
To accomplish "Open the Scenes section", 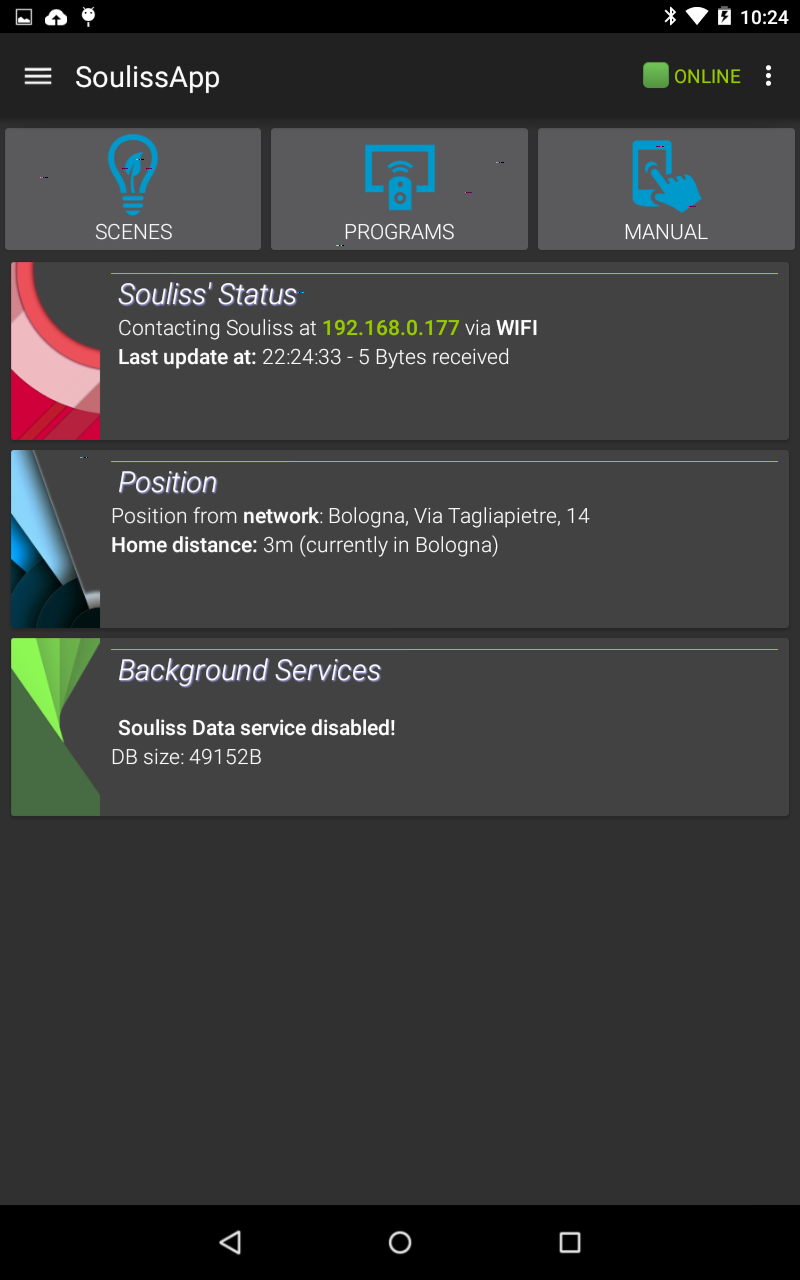I will (133, 189).
